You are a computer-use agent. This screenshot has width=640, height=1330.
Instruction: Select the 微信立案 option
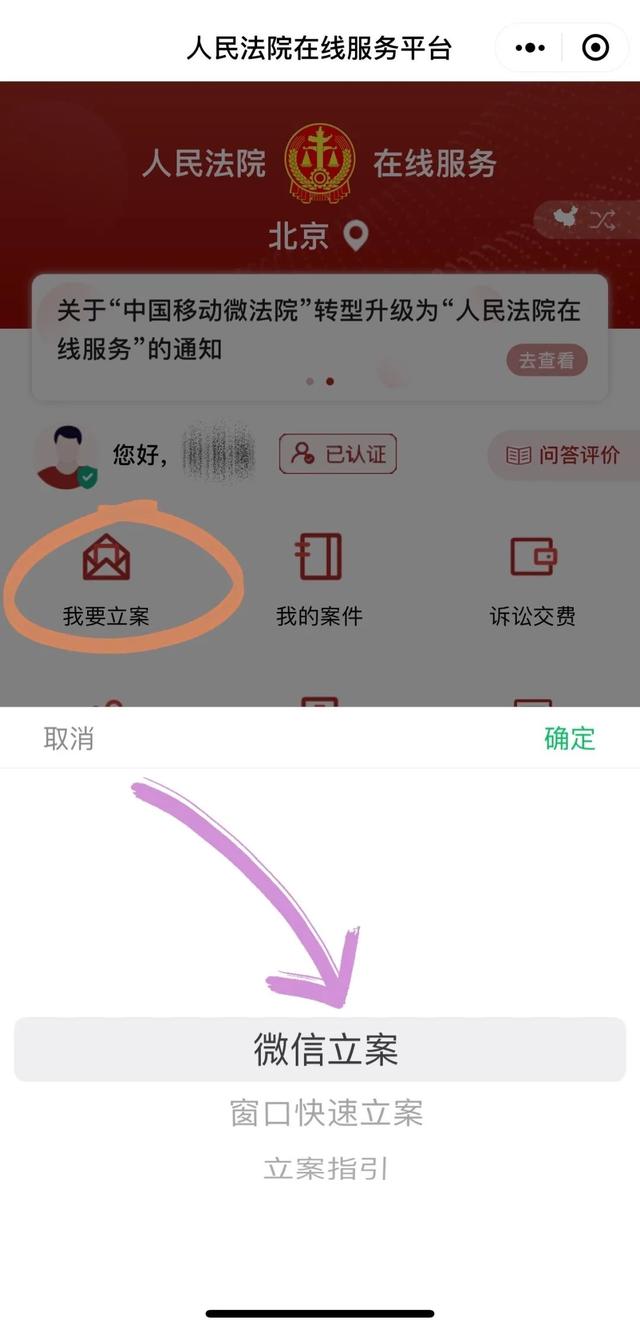click(x=325, y=1049)
